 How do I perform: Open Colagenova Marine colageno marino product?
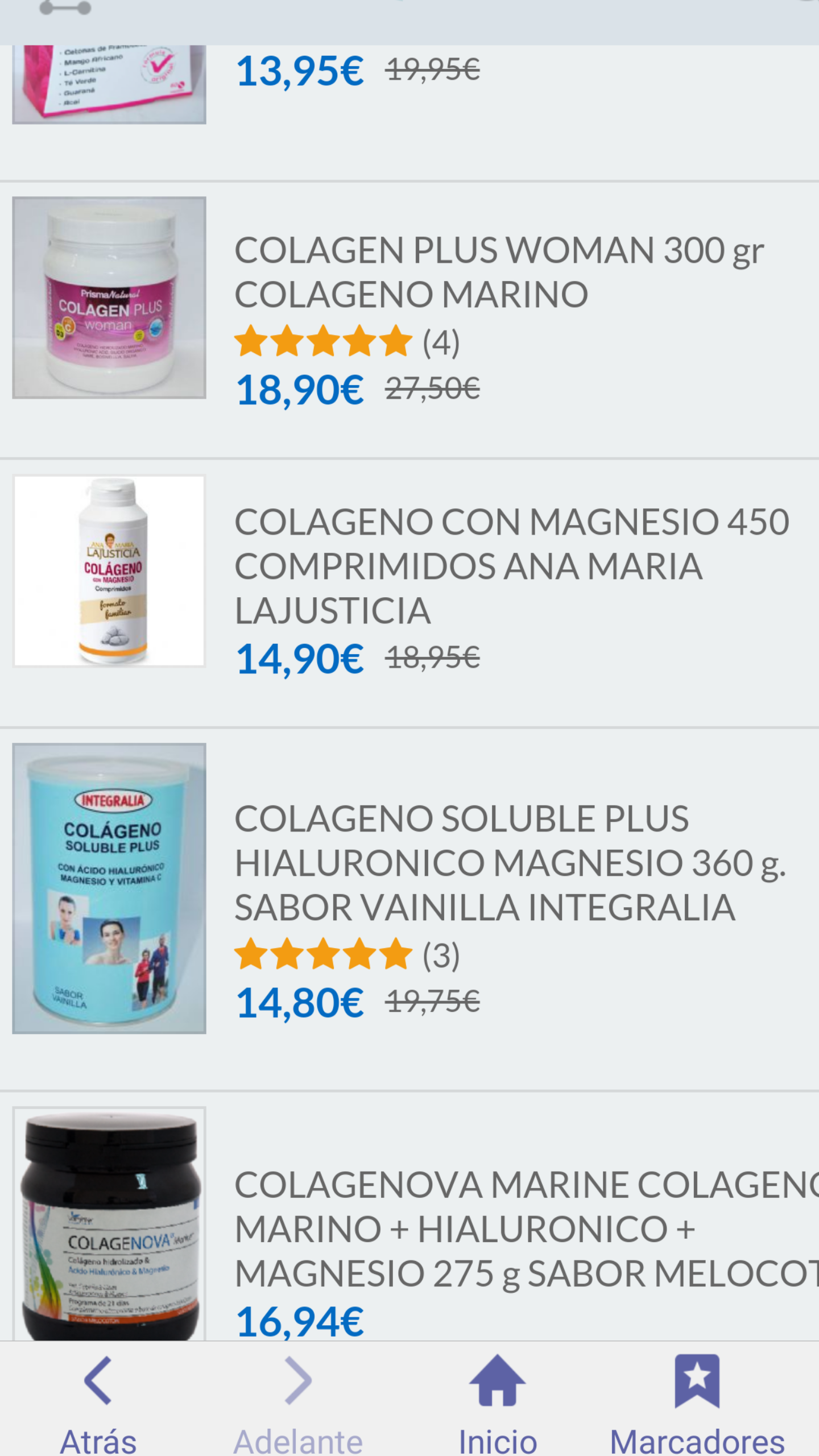[526, 1228]
